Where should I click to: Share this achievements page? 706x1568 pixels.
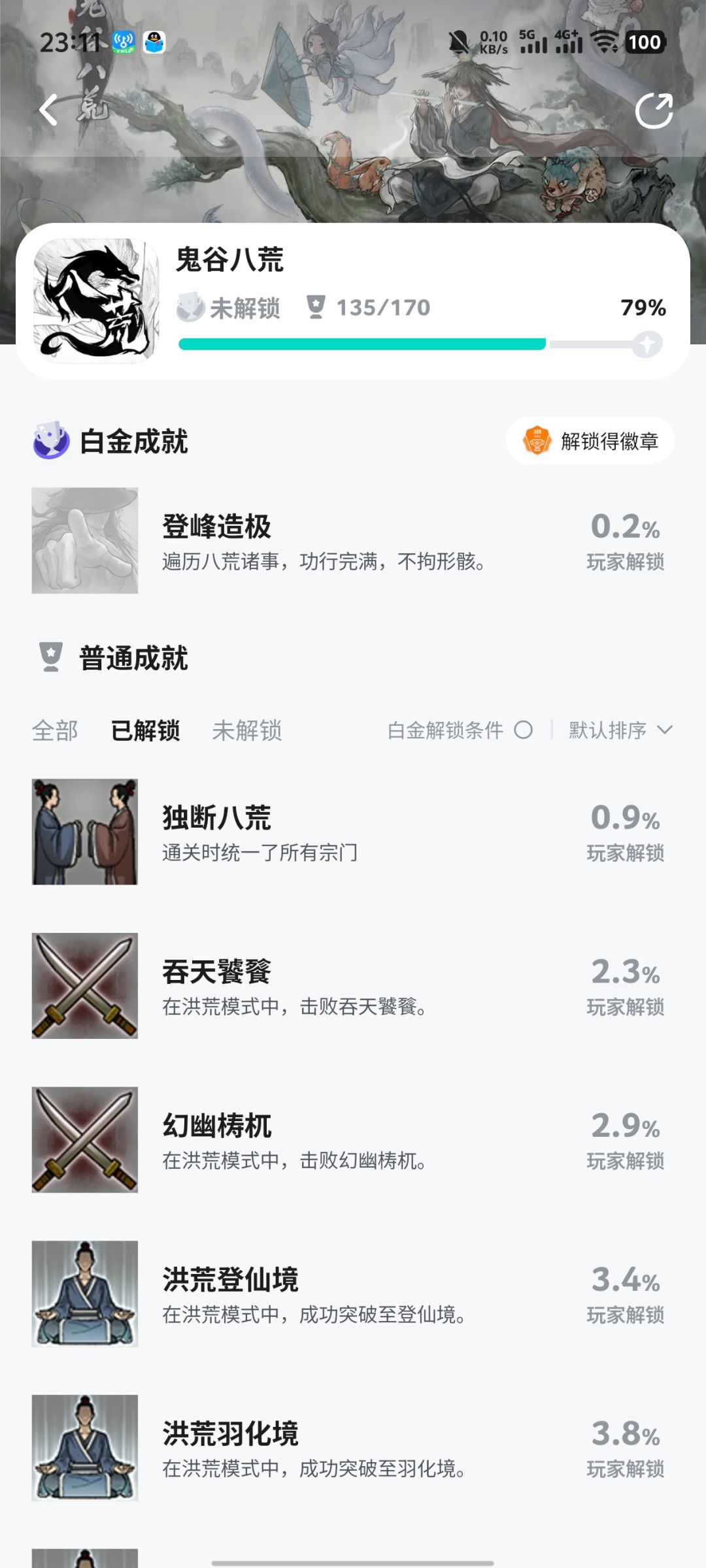coord(654,111)
